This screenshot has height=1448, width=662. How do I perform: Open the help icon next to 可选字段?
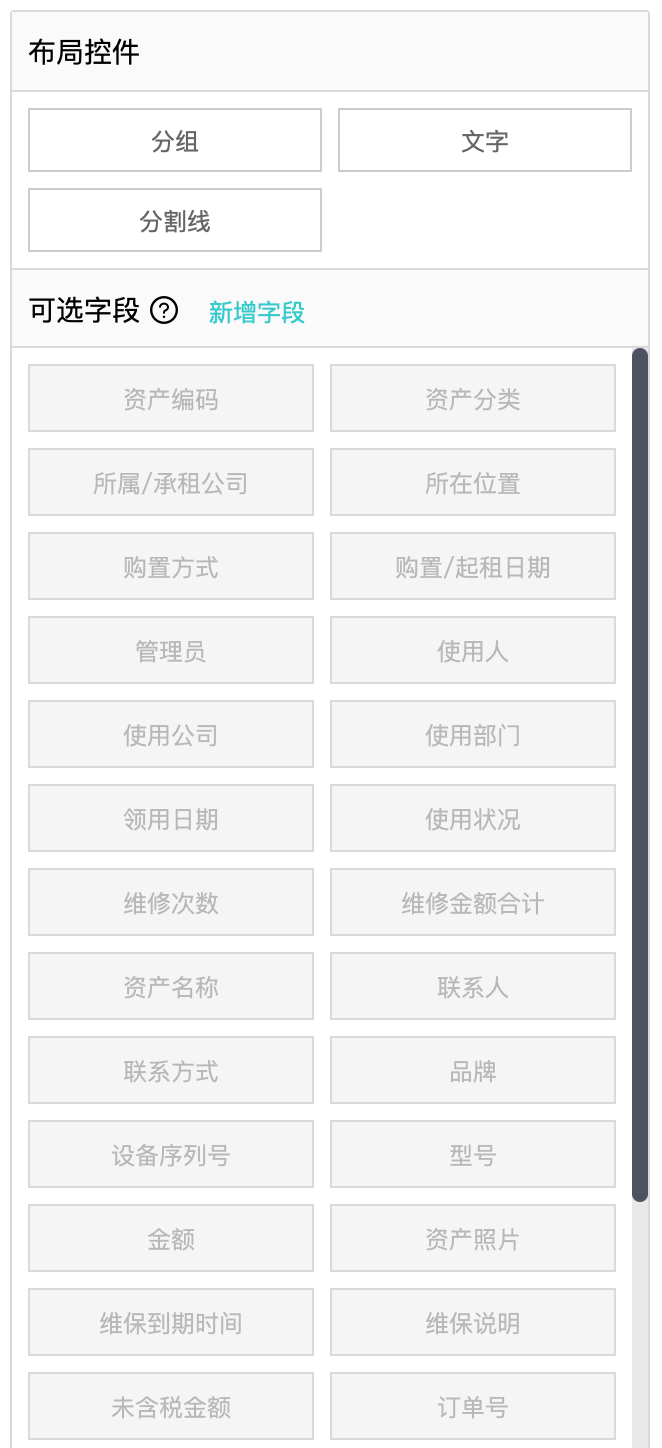click(164, 311)
